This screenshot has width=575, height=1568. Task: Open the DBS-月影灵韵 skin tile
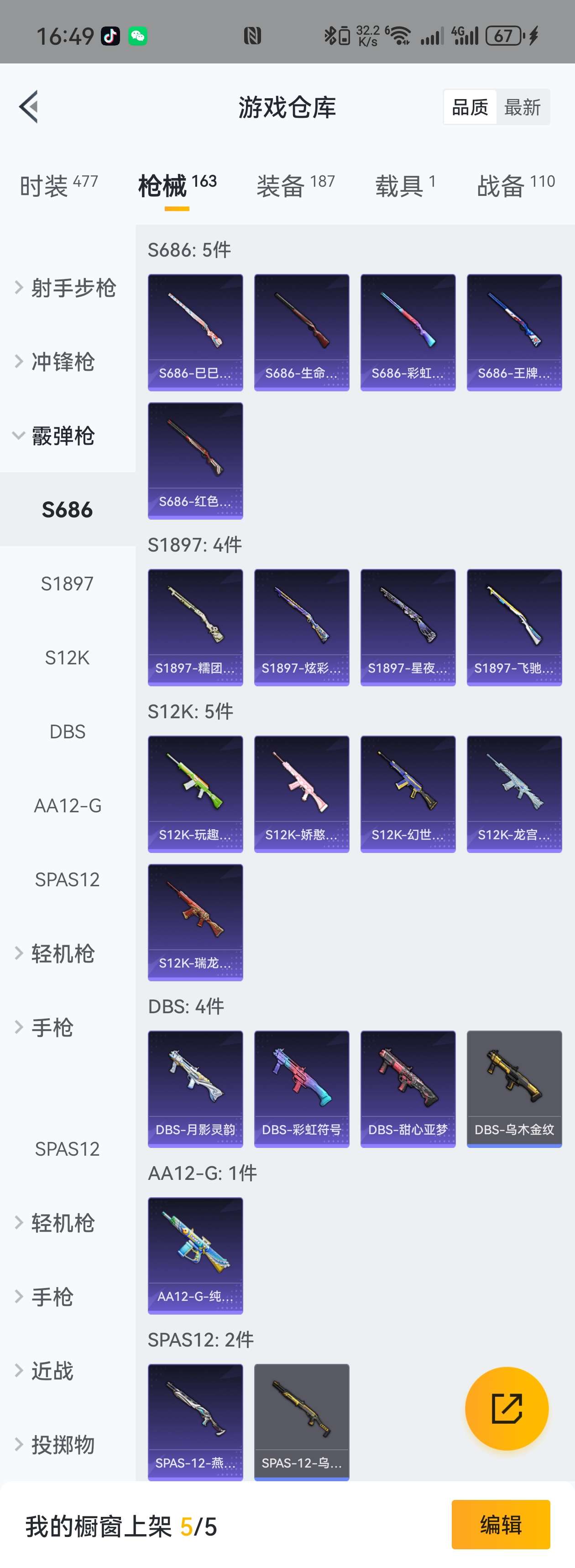(x=195, y=1089)
